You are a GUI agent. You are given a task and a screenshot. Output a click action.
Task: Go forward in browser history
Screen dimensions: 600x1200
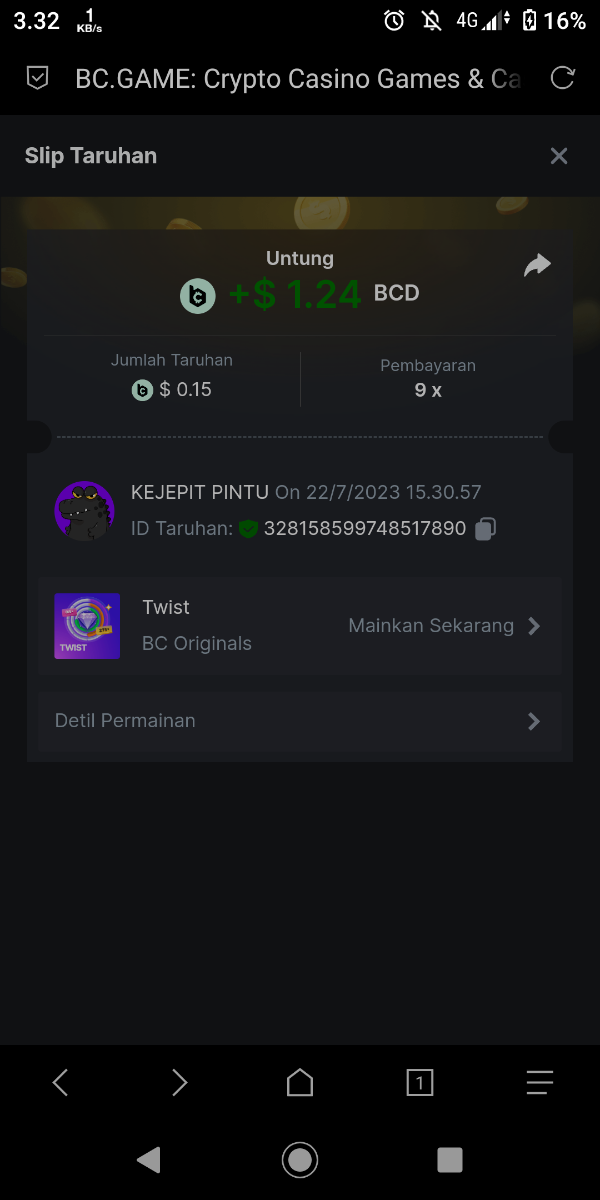pyautogui.click(x=180, y=1082)
